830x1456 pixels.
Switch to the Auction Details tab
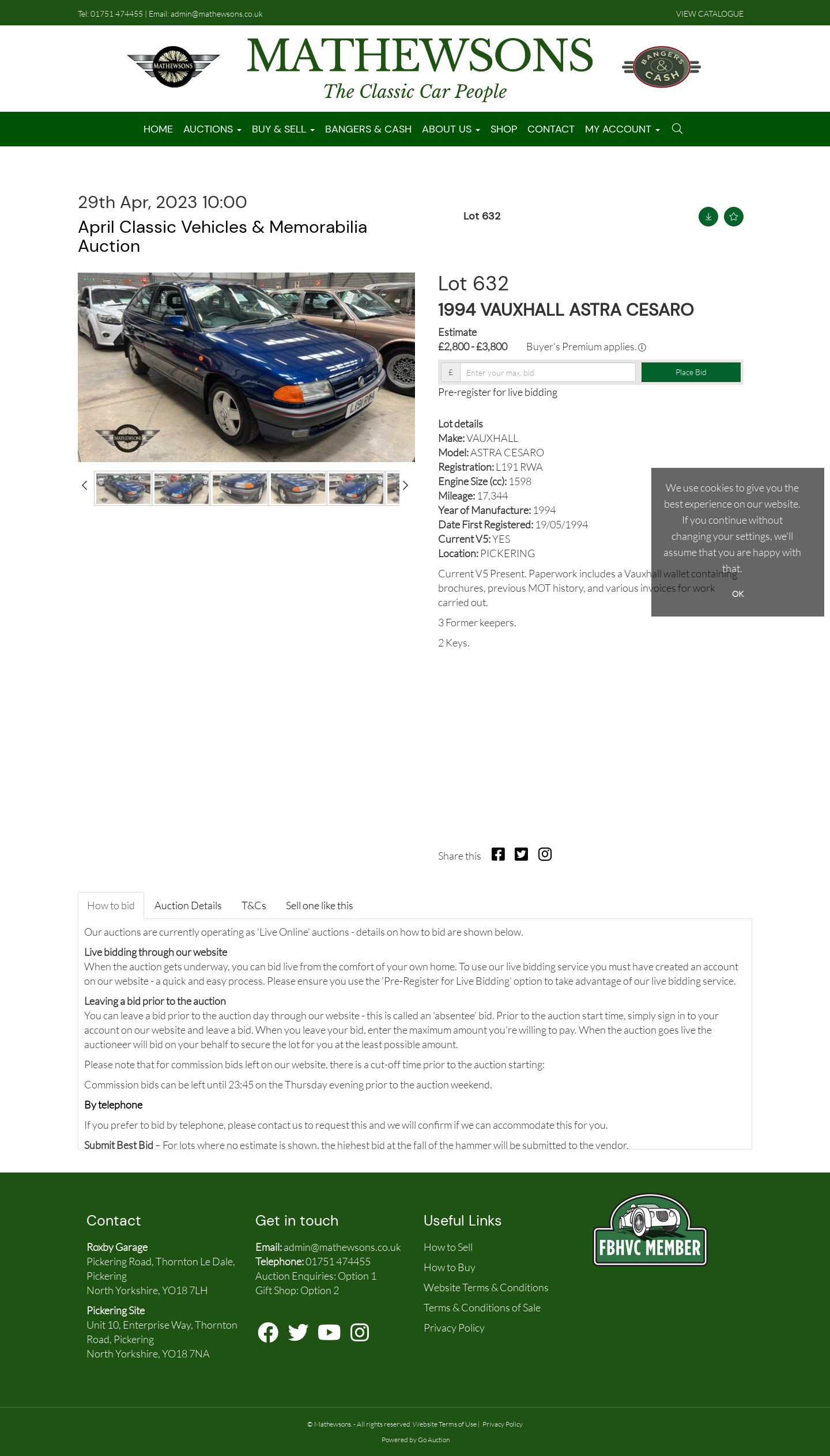[x=188, y=905]
